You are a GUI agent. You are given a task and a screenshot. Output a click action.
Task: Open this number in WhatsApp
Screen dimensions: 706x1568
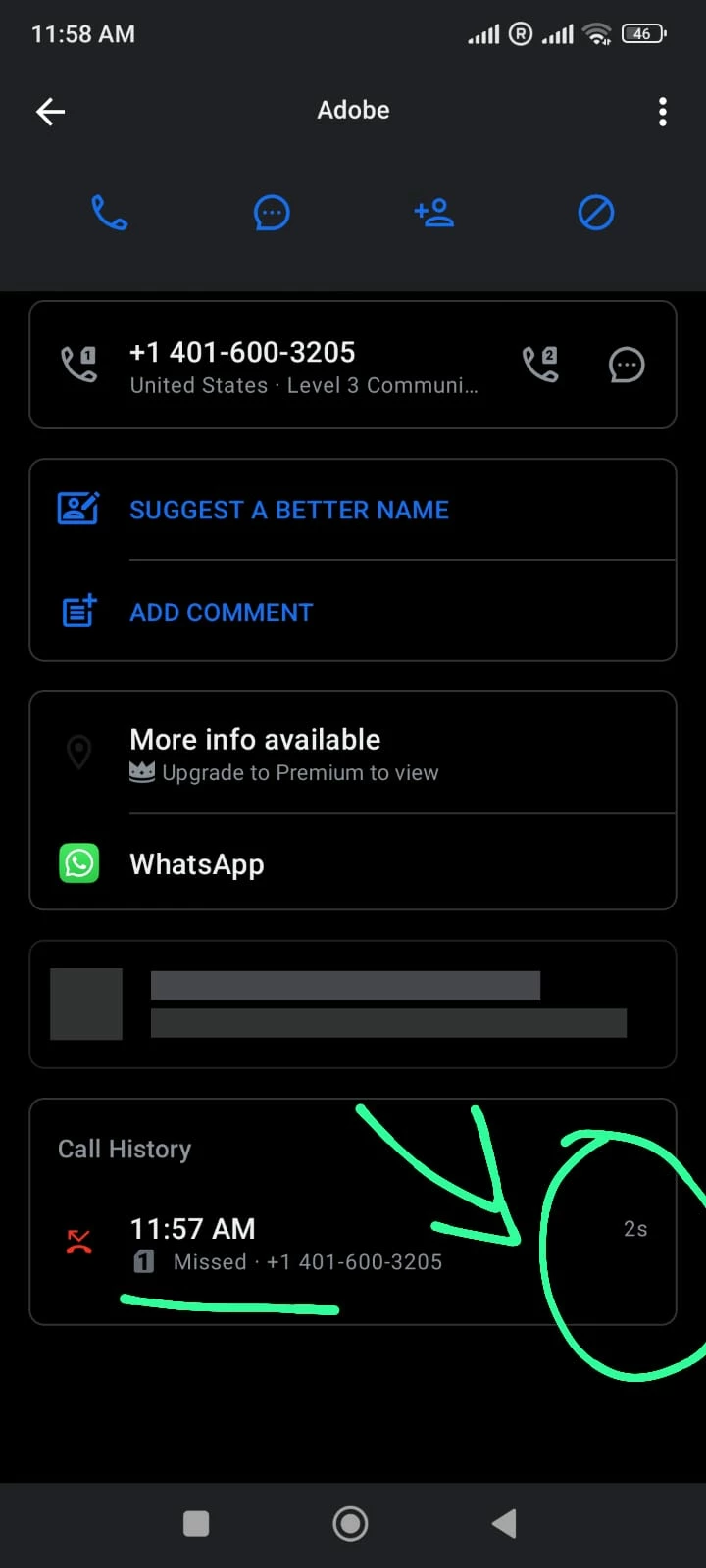196,864
